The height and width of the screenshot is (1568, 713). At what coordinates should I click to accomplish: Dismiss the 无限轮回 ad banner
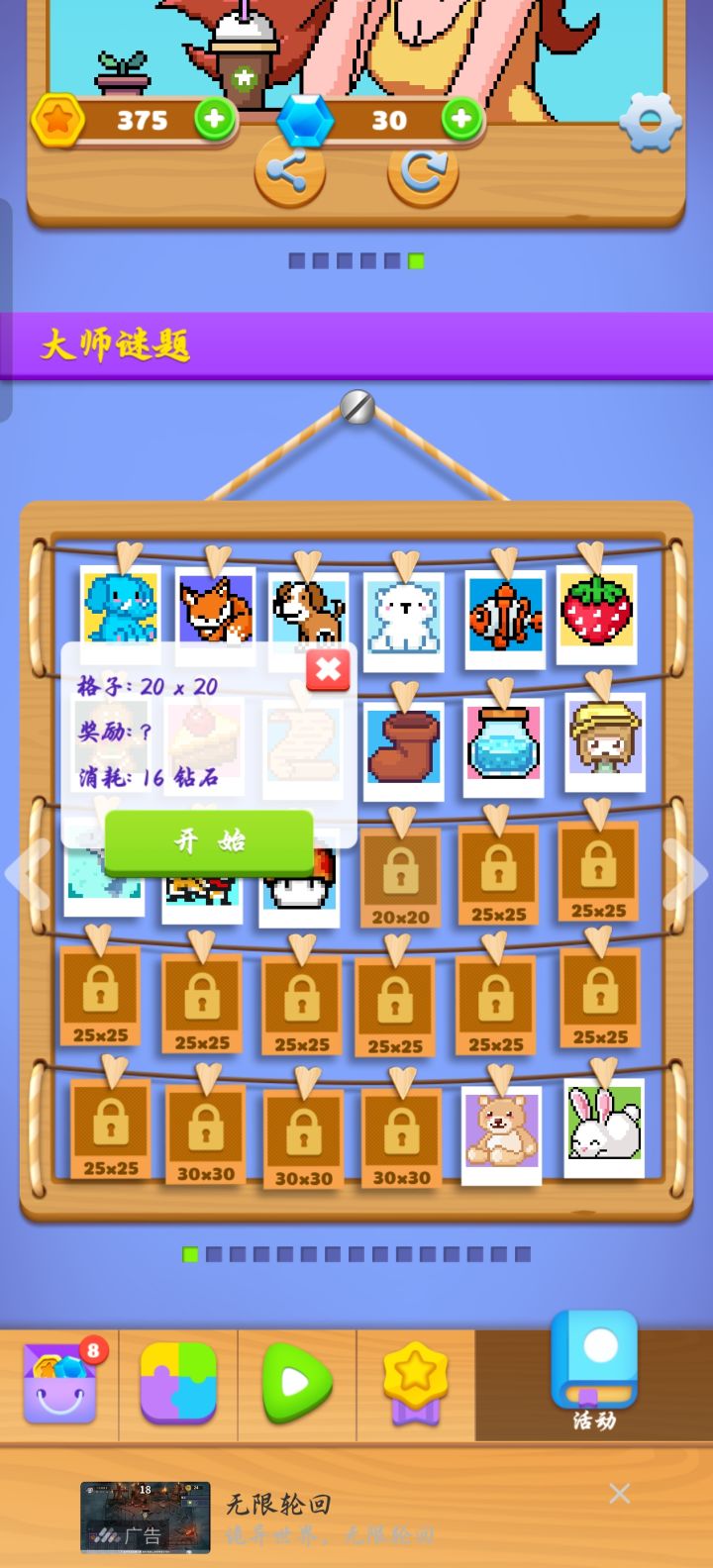coord(619,1493)
